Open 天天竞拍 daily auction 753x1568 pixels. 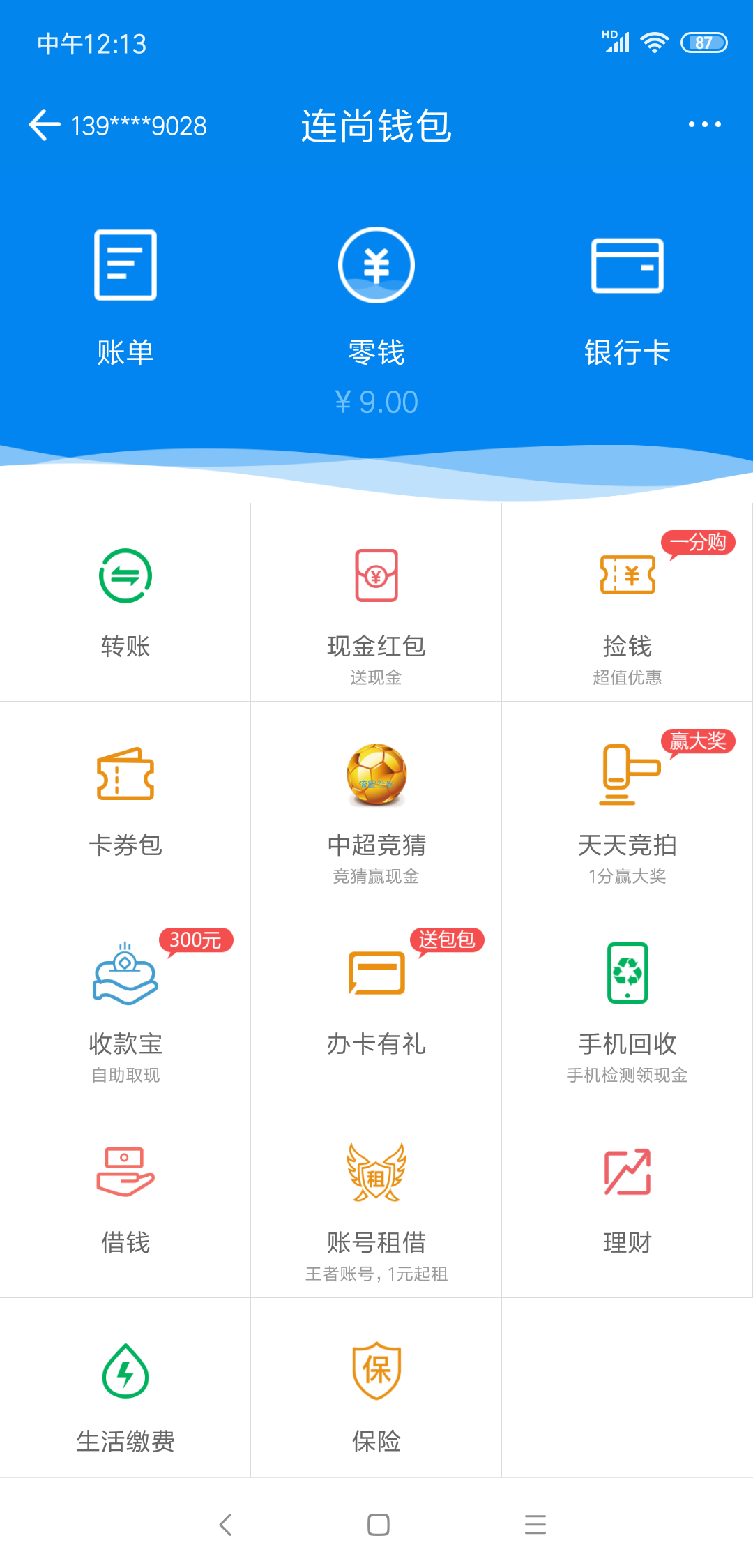tap(627, 801)
